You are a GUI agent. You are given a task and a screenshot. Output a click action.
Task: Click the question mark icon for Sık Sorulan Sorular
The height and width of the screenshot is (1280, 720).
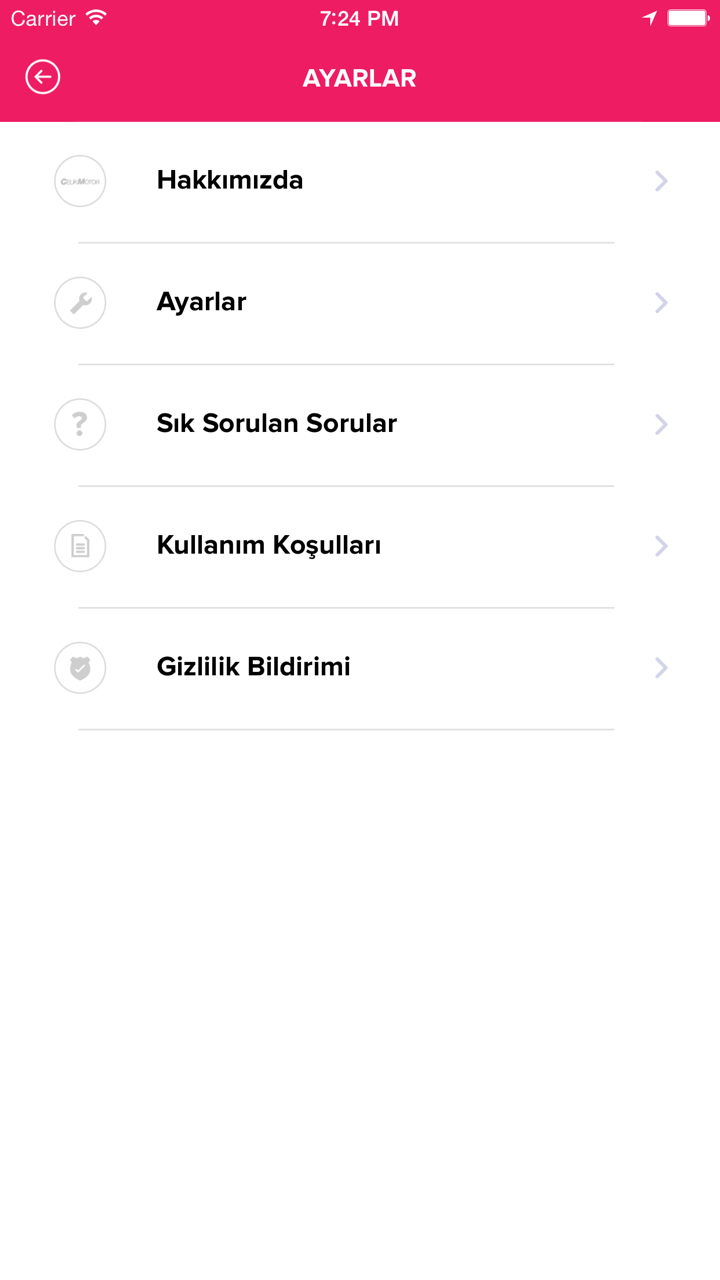point(79,424)
